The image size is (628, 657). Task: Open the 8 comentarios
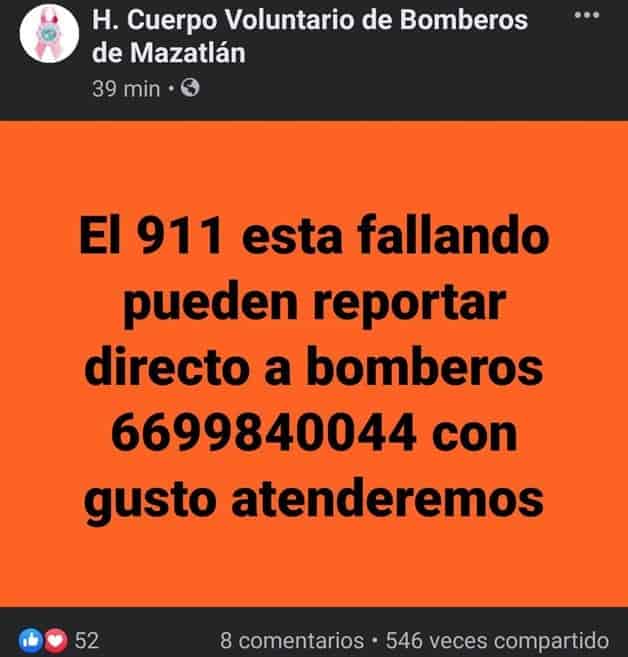coord(292,639)
